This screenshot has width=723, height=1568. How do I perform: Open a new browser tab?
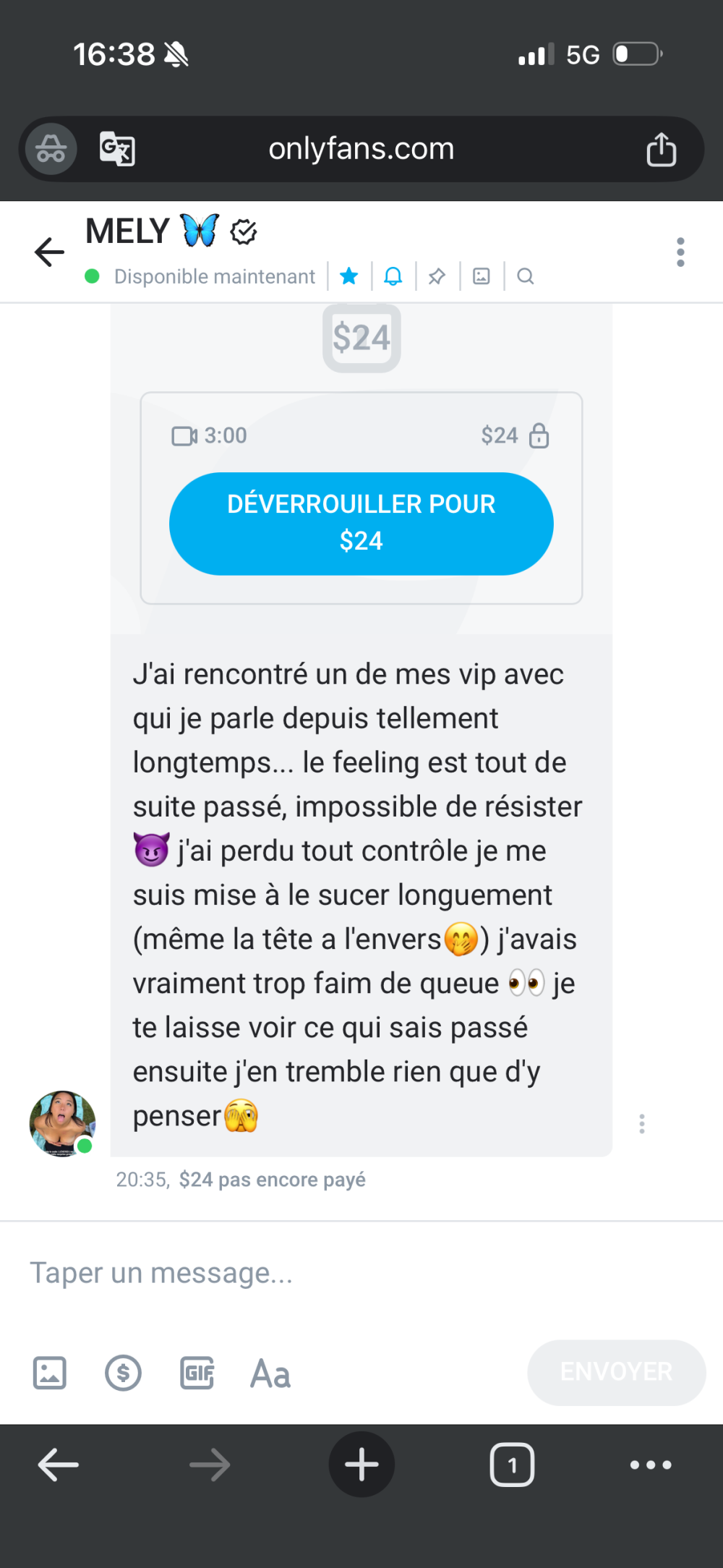click(361, 1465)
